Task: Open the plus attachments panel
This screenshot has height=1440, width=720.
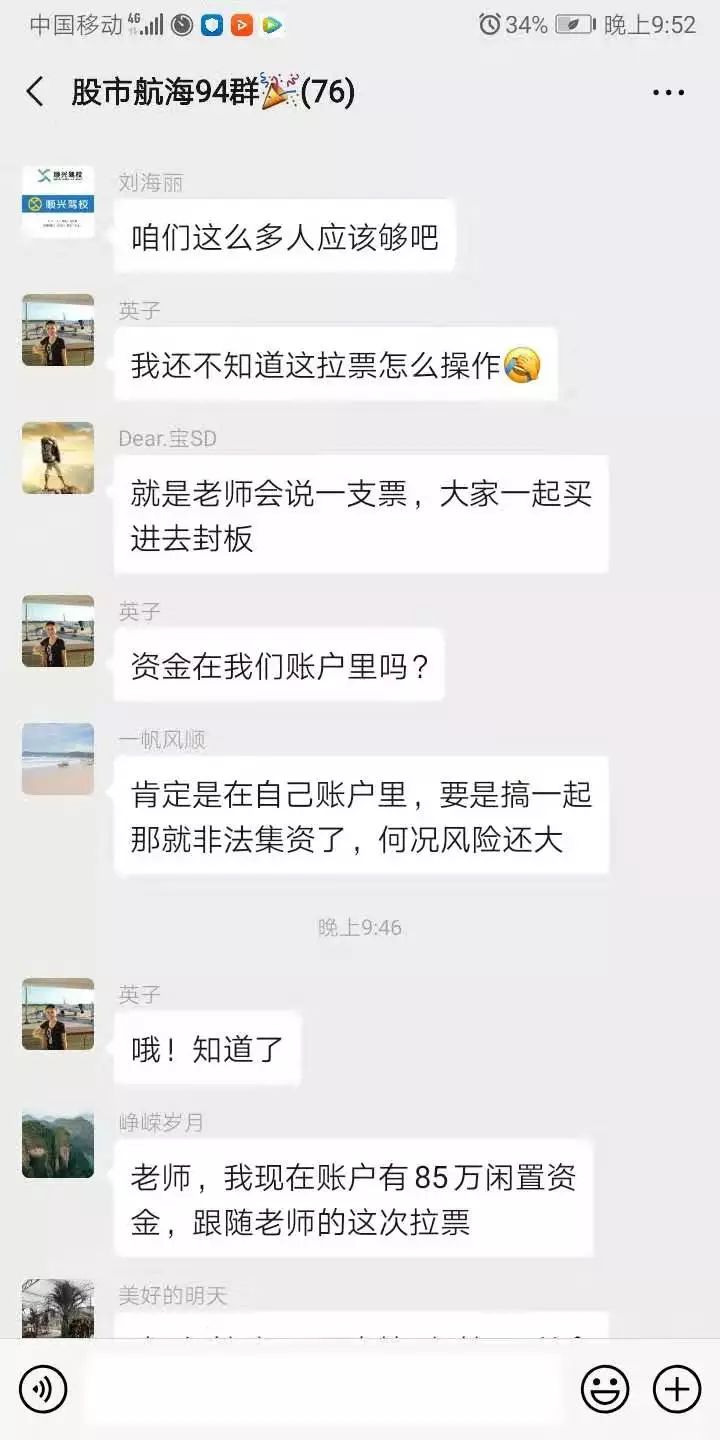Action: click(x=677, y=1389)
